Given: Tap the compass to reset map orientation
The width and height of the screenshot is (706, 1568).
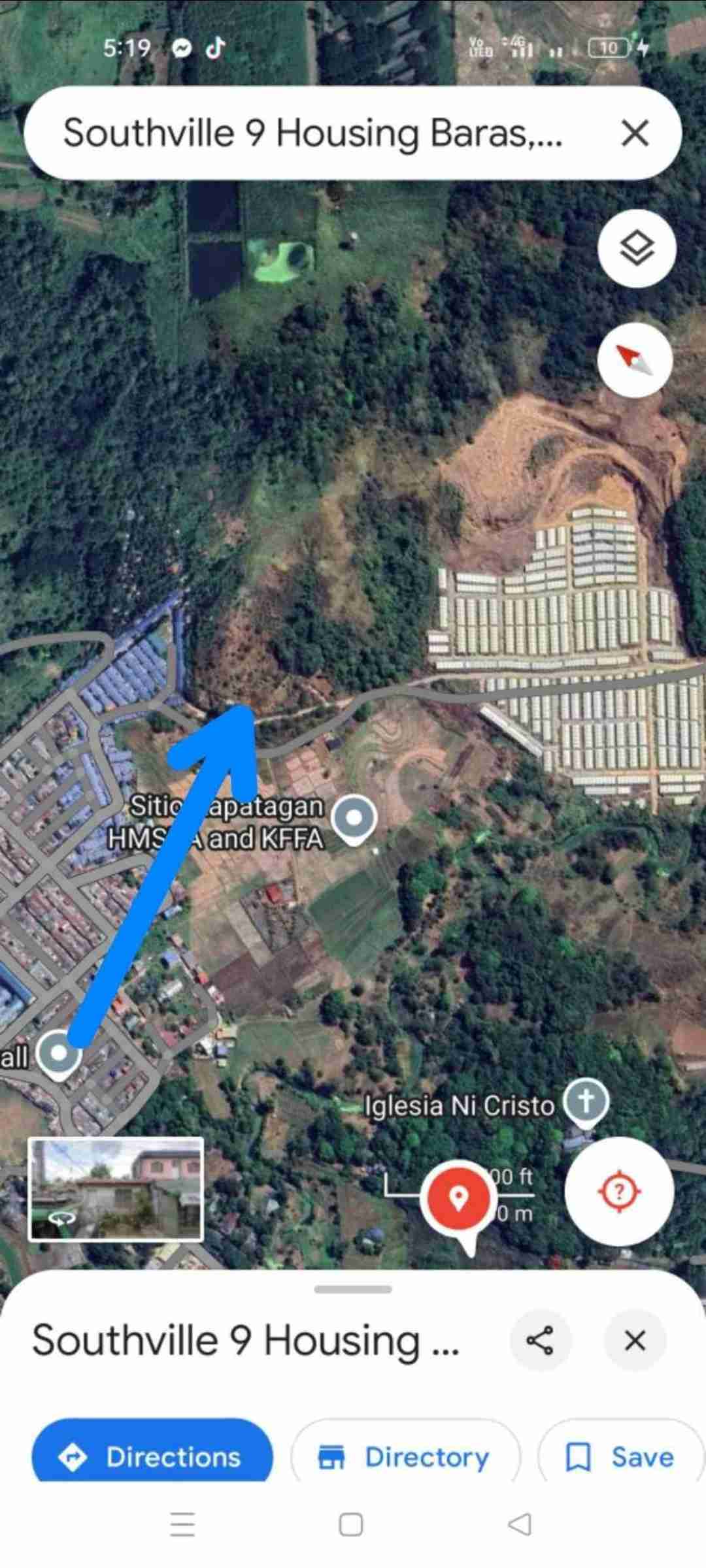Looking at the screenshot, I should [x=635, y=359].
